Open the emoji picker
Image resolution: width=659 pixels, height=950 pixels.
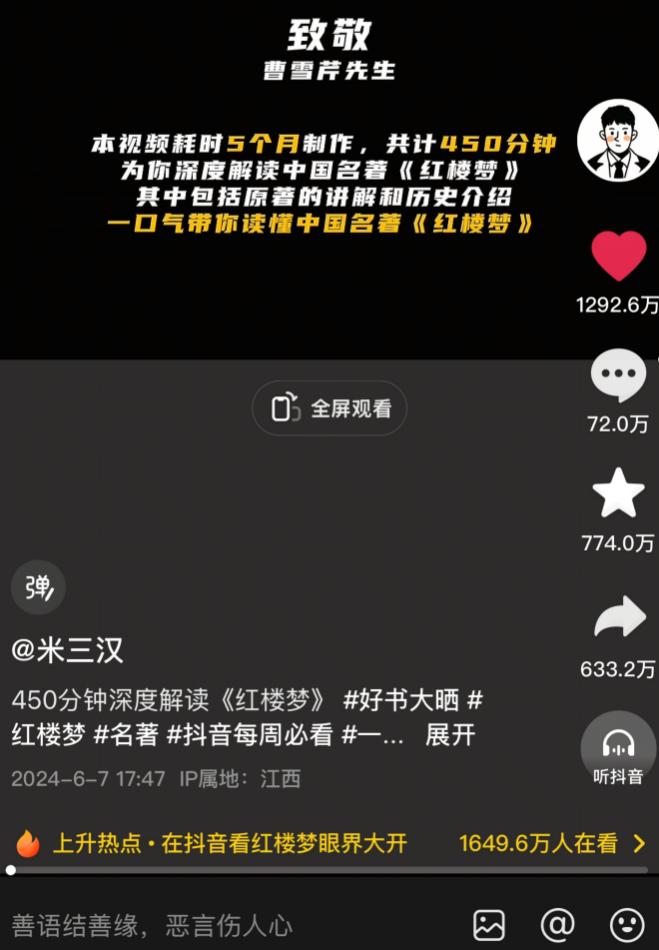[626, 924]
